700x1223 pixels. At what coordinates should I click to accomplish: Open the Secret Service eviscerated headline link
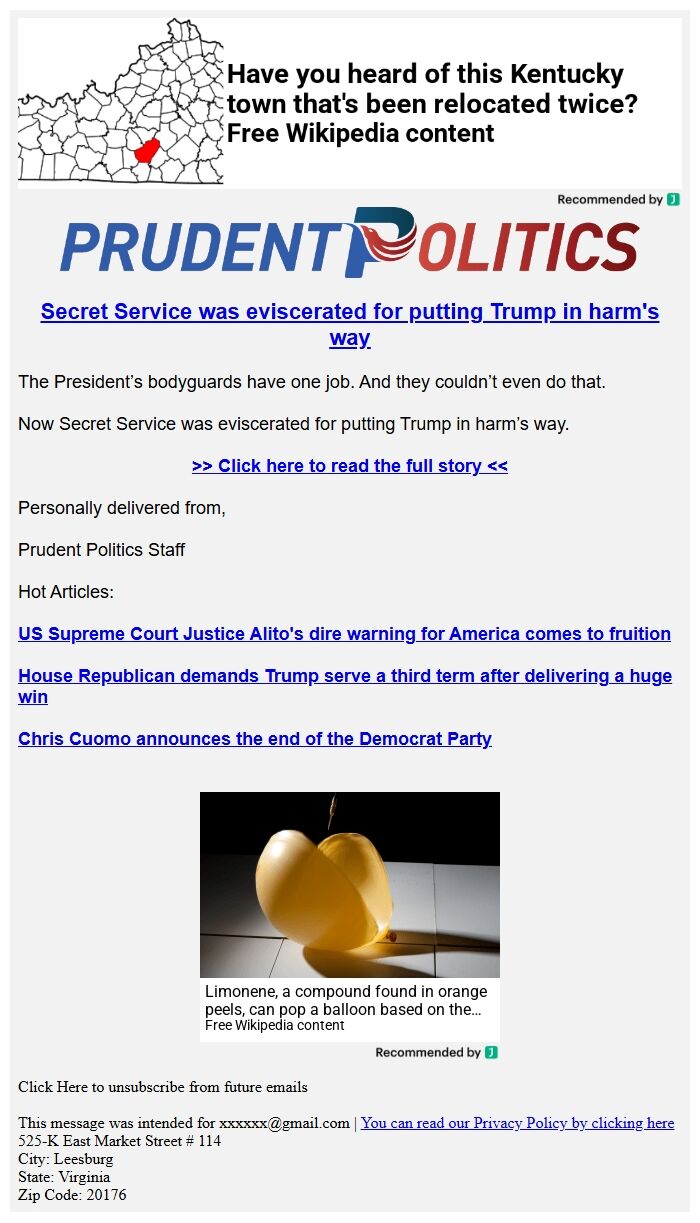[x=350, y=324]
